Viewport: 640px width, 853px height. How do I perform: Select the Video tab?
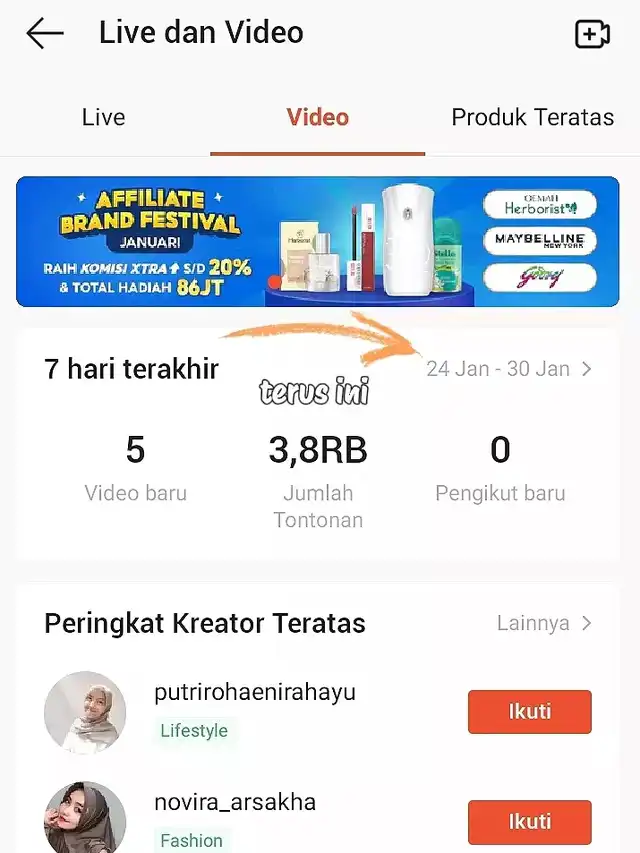pos(317,117)
